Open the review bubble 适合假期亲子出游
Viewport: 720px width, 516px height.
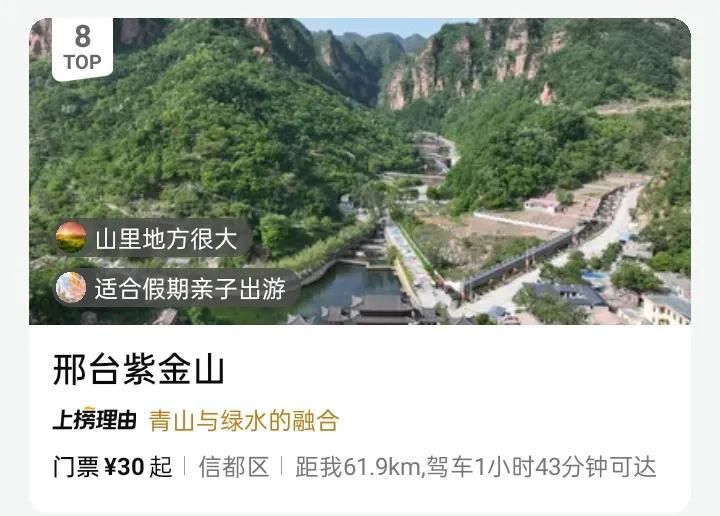pyautogui.click(x=176, y=289)
